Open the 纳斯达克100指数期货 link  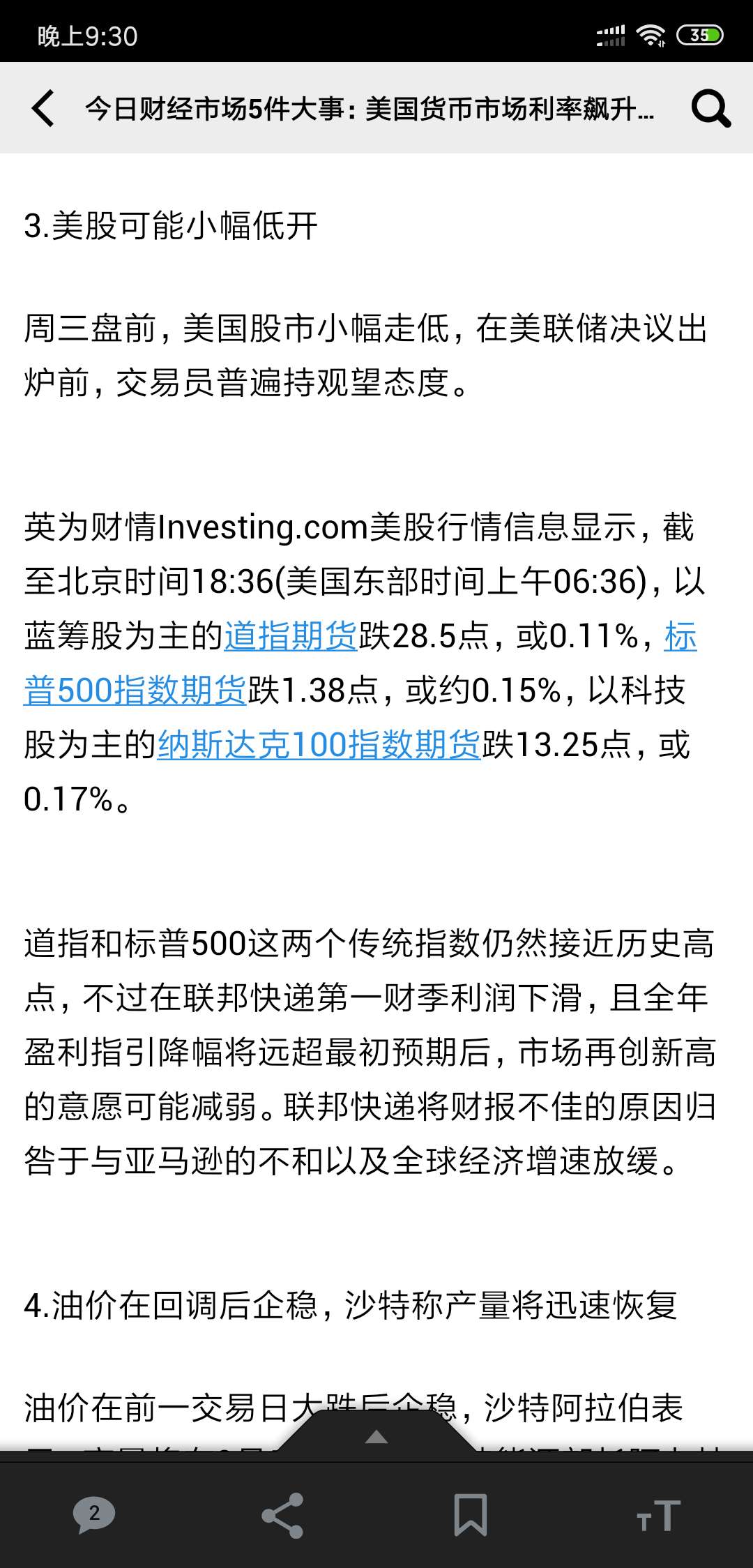(319, 745)
